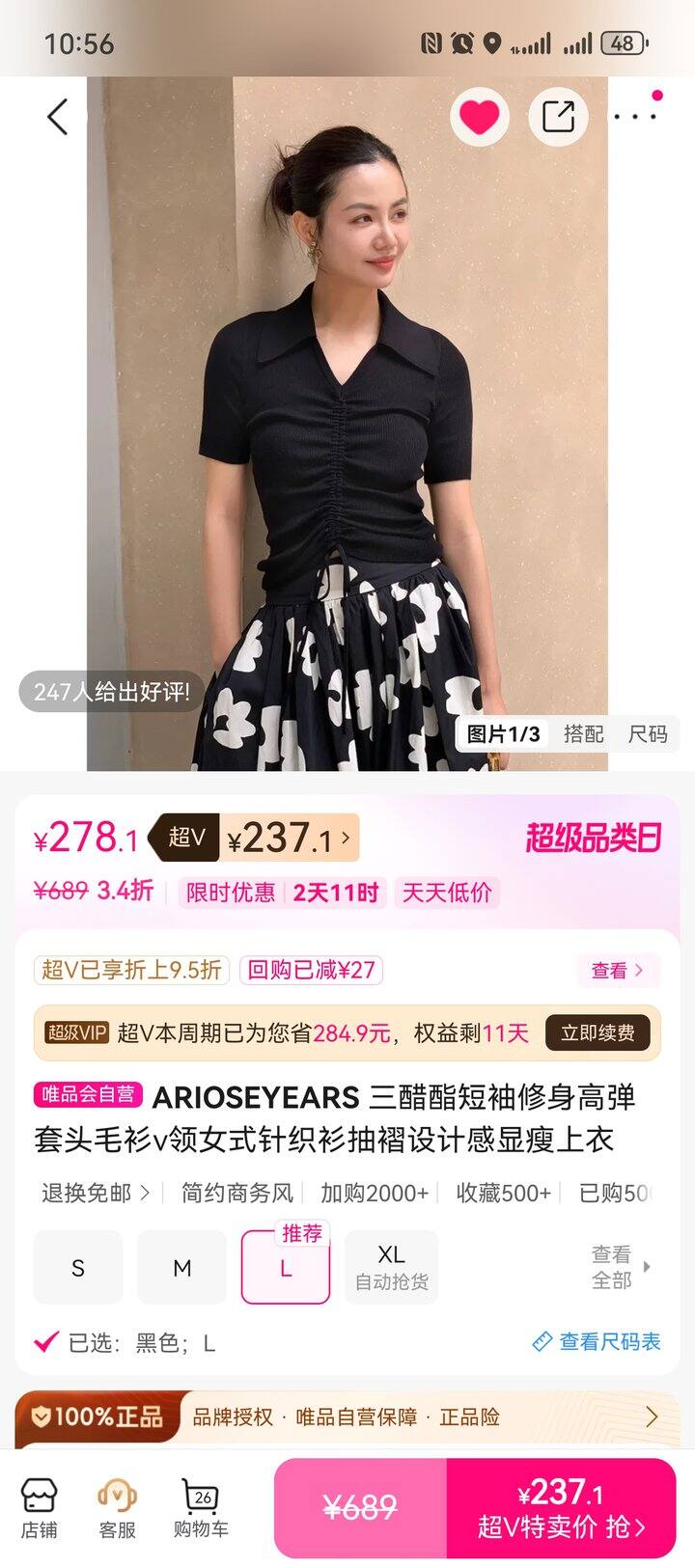Open the 100%正品 guarantee details
695x1568 pixels.
(x=347, y=1417)
